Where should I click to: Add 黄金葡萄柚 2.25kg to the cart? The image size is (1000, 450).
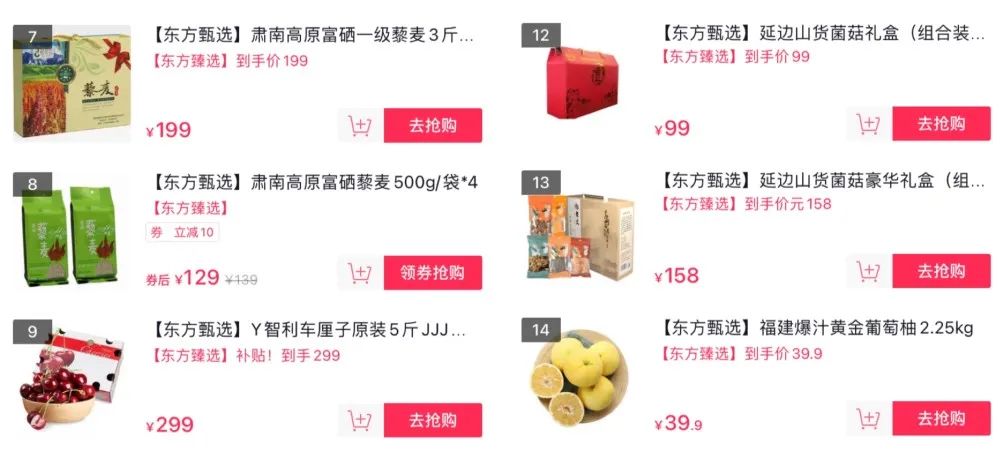(868, 418)
